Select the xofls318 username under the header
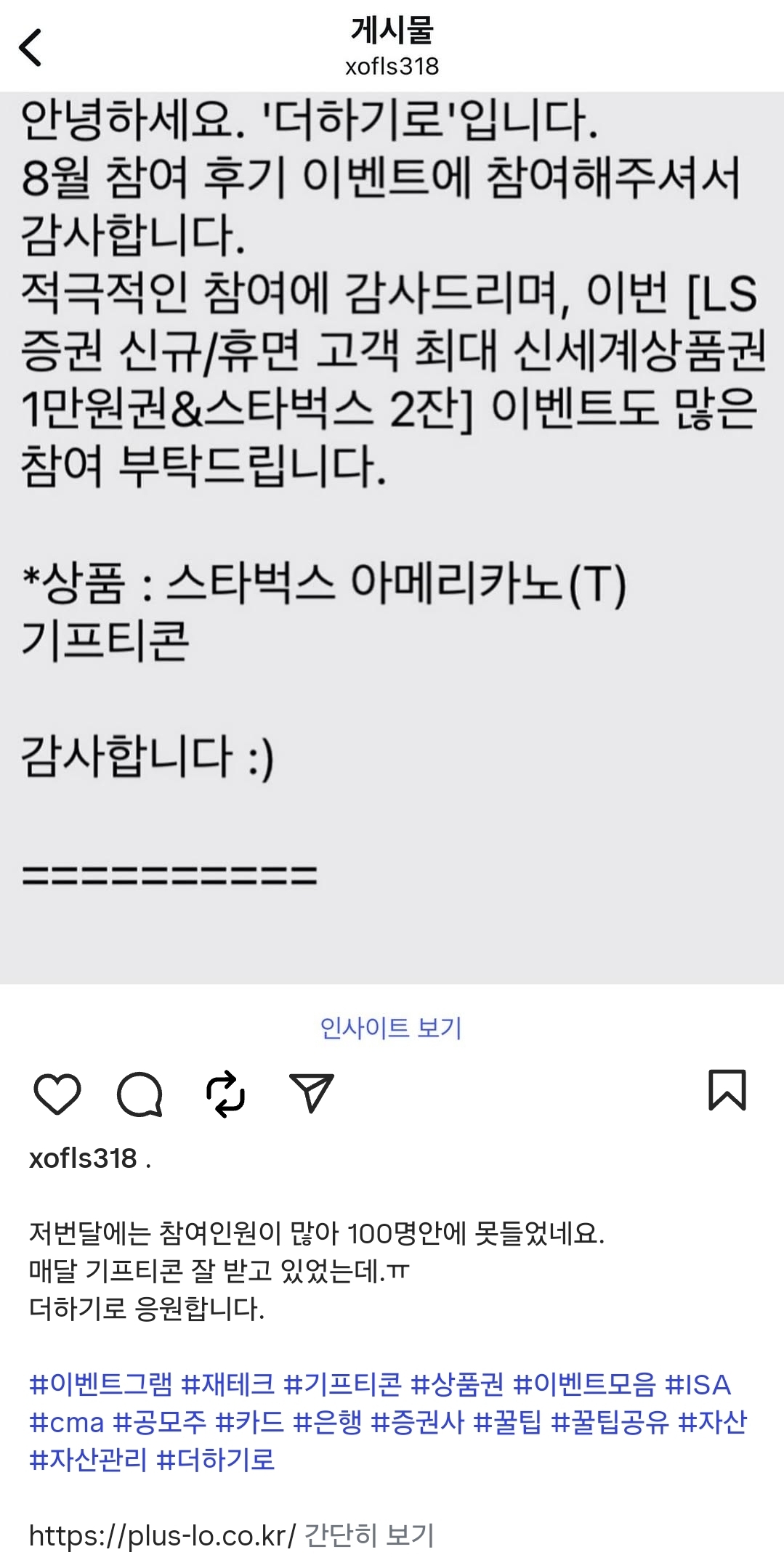The image size is (784, 1568). click(x=392, y=68)
